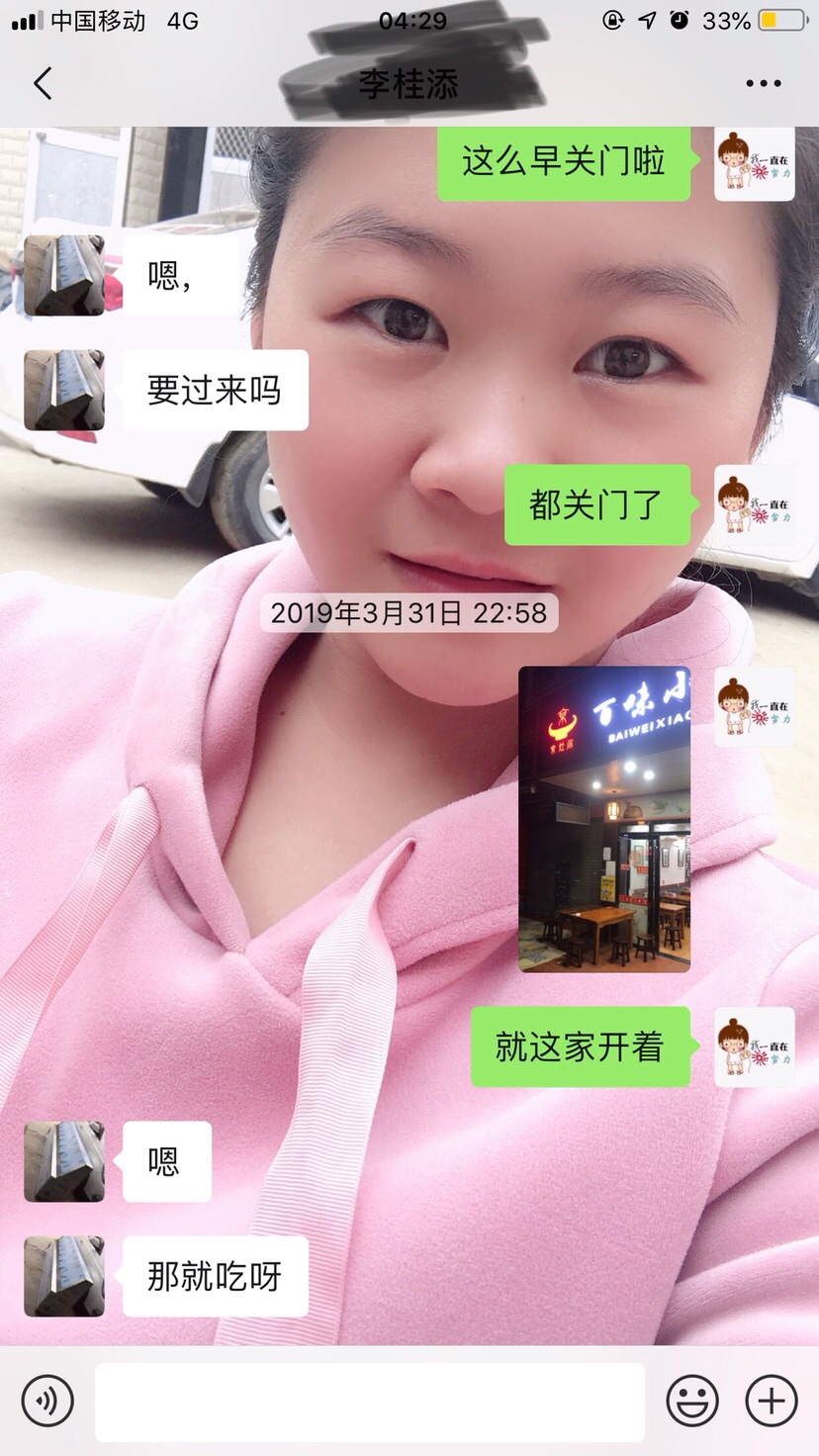Open contact avatar beside 要过来吗
Viewport: 819px width, 1456px height.
click(64, 390)
